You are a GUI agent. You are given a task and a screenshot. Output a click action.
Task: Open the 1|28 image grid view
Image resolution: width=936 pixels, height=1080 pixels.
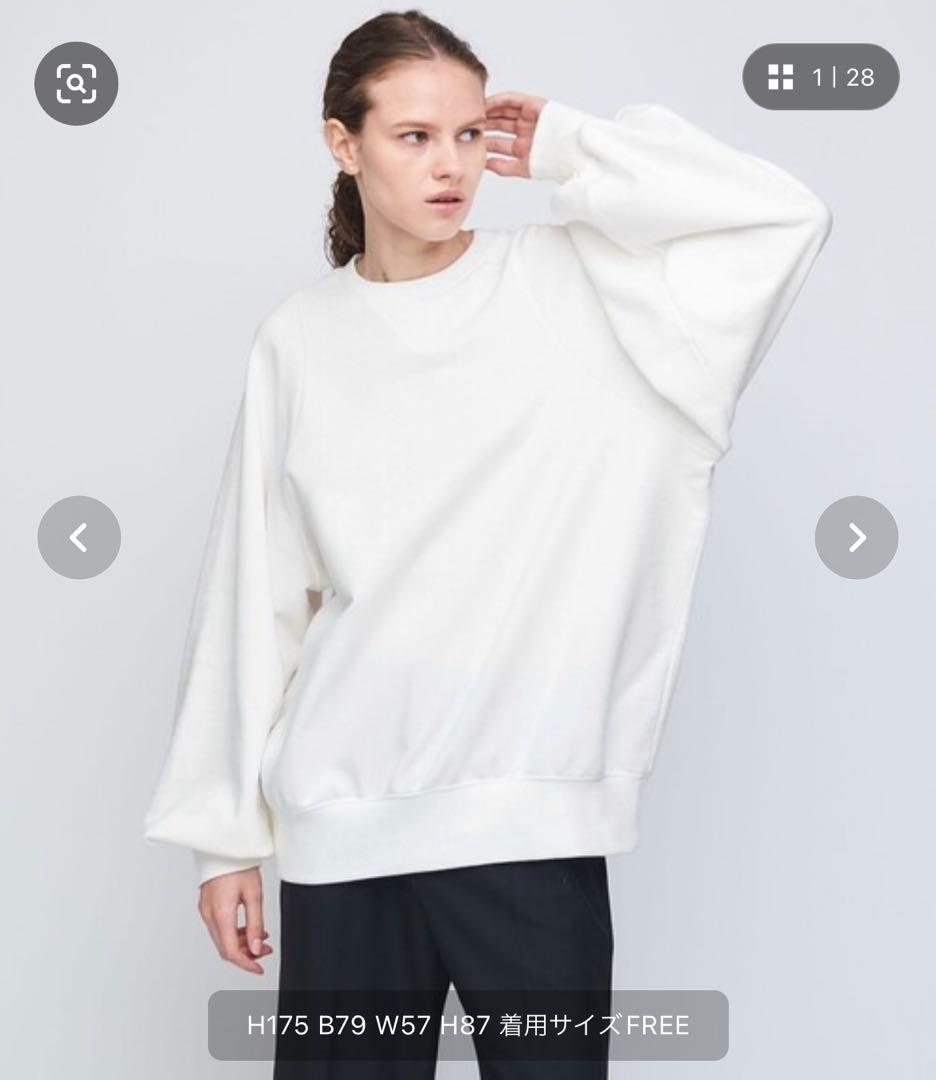(x=820, y=77)
